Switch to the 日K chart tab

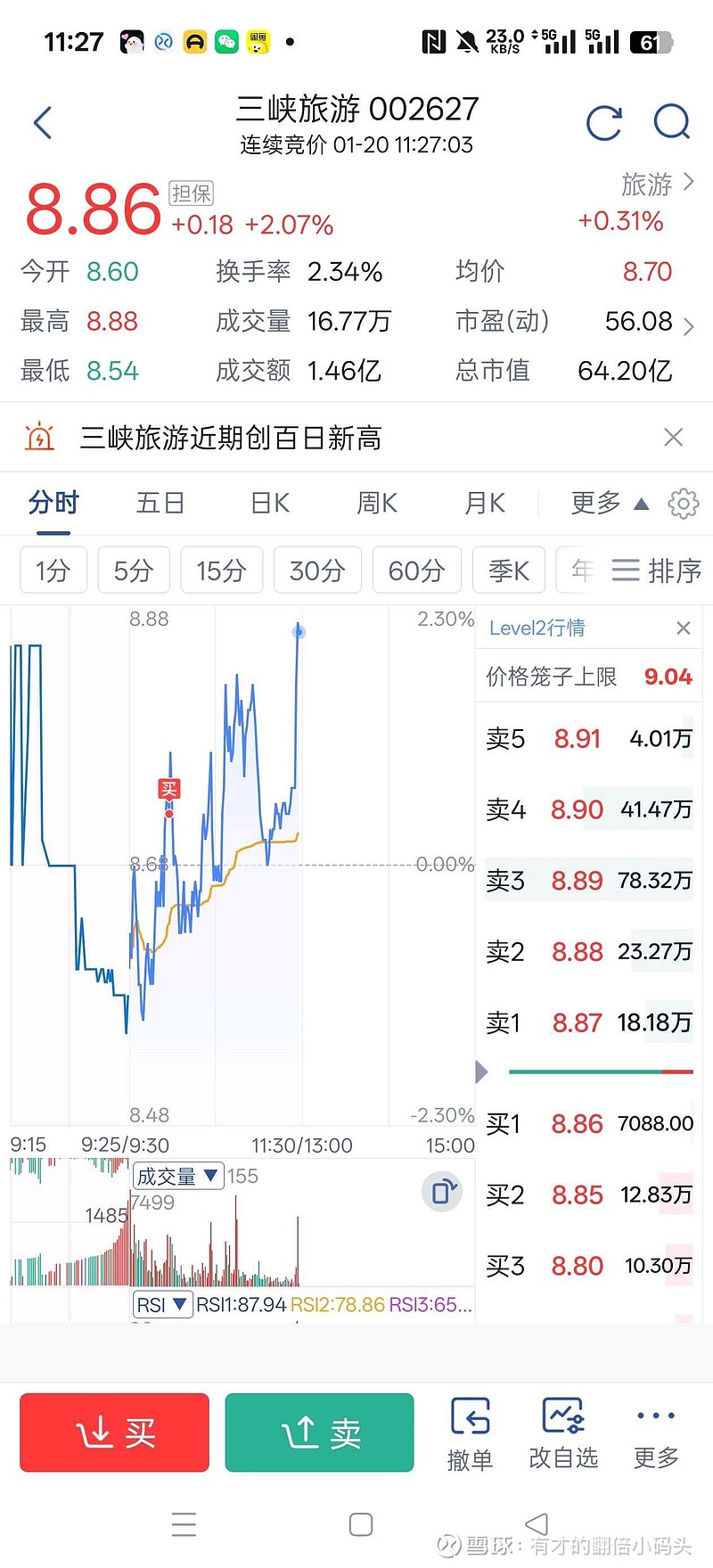pos(270,503)
